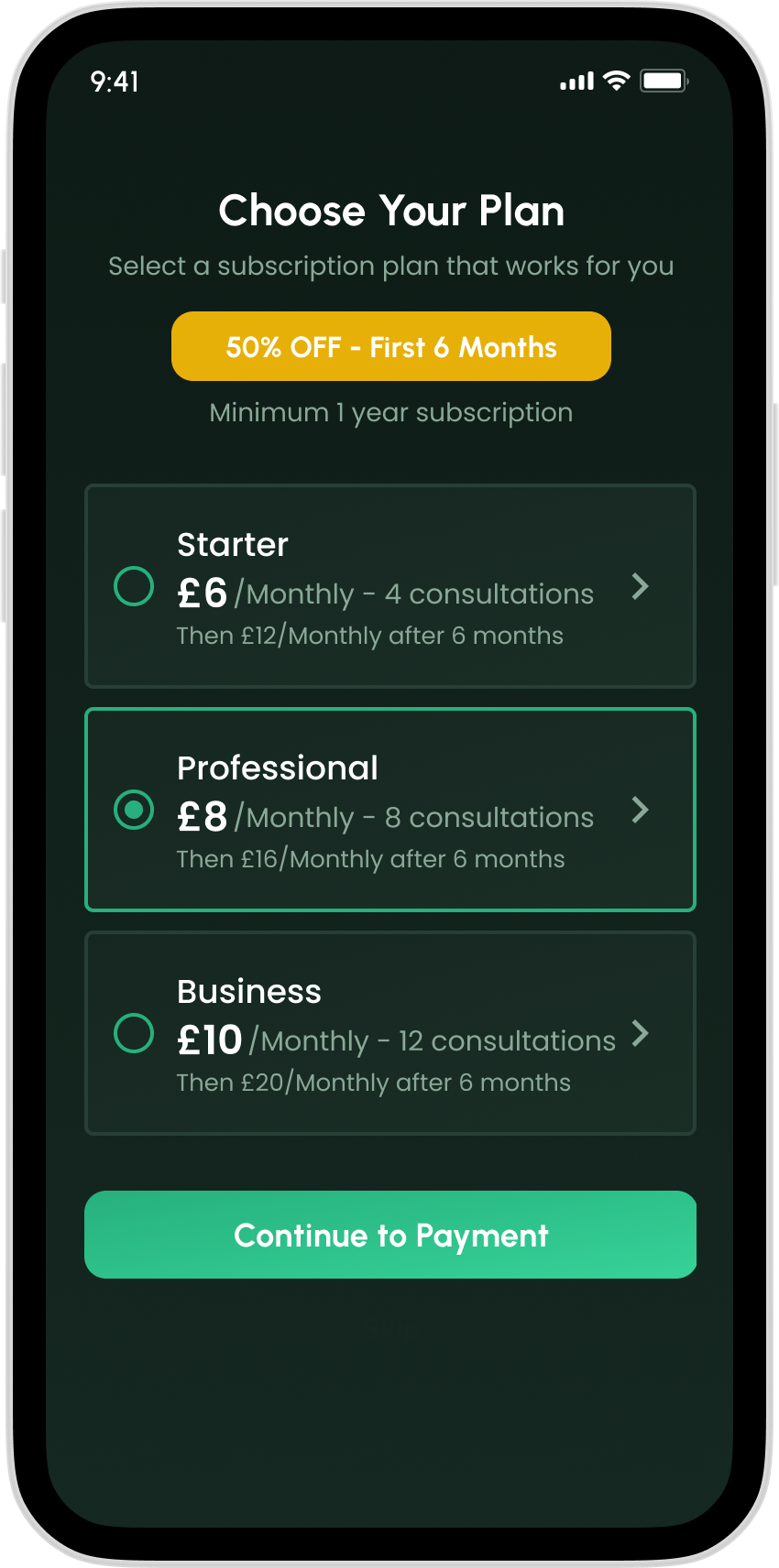The height and width of the screenshot is (1568, 779).
Task: Select the Business plan radio button
Action: click(x=134, y=1033)
